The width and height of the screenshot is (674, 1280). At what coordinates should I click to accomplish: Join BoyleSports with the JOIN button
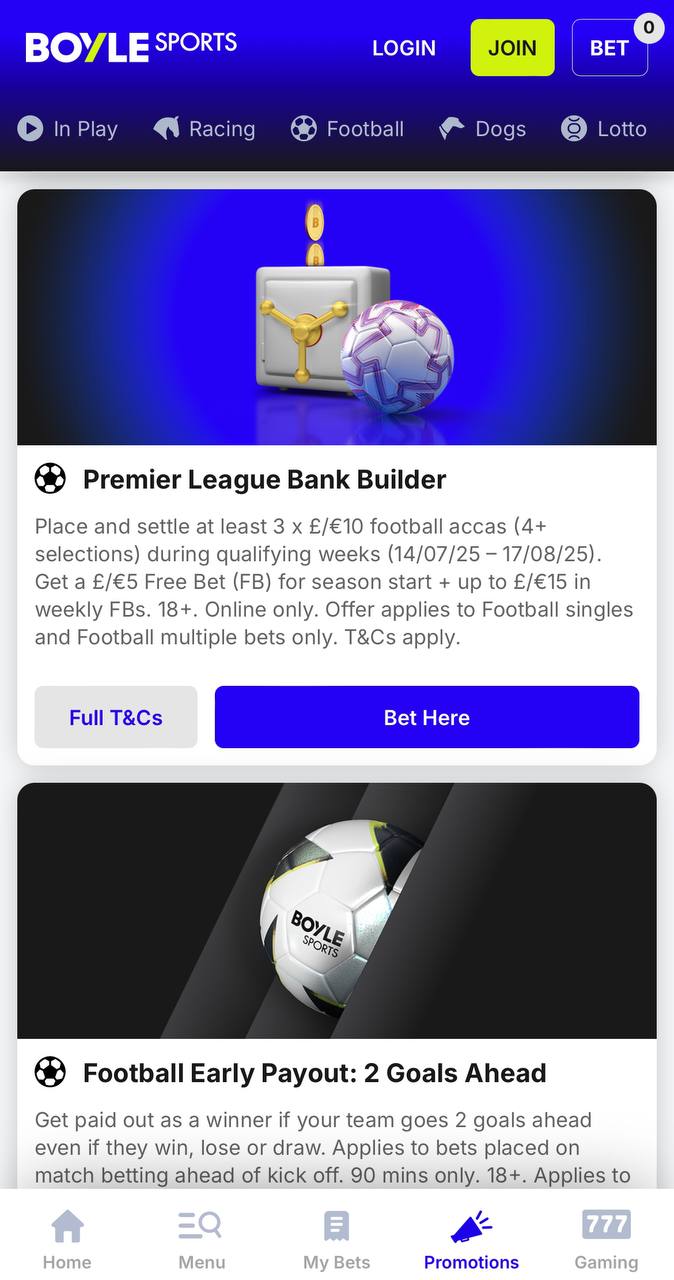pyautogui.click(x=512, y=48)
